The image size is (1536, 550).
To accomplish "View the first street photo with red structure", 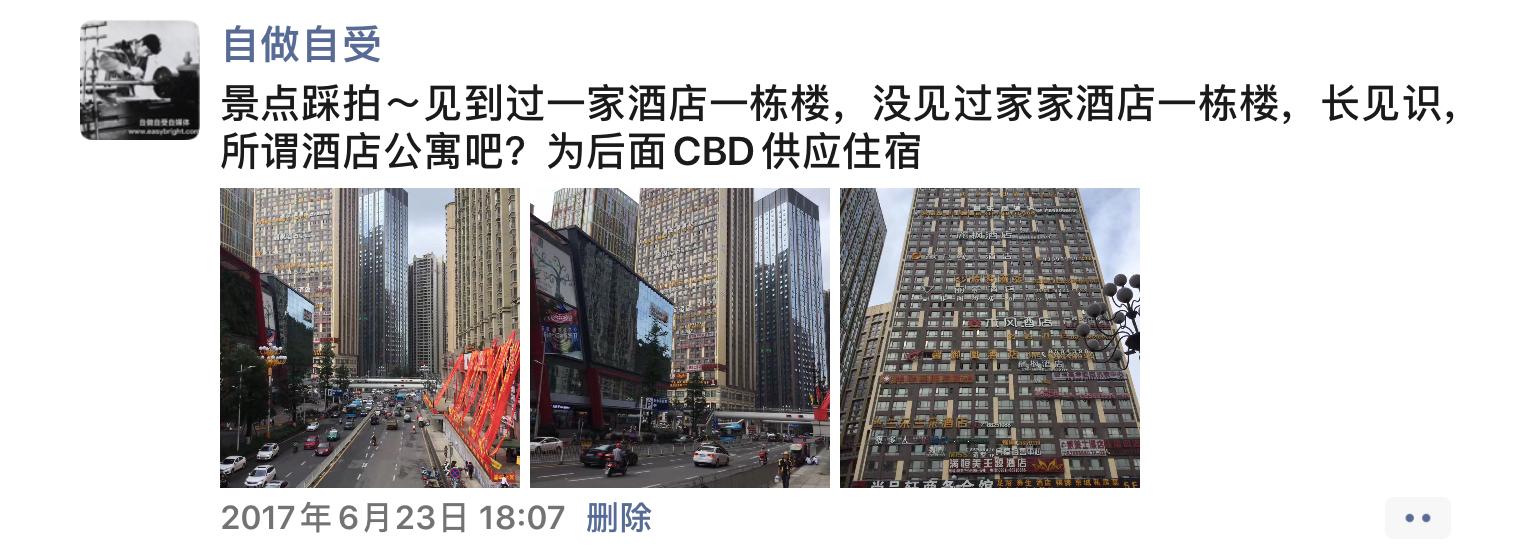I will pyautogui.click(x=369, y=337).
